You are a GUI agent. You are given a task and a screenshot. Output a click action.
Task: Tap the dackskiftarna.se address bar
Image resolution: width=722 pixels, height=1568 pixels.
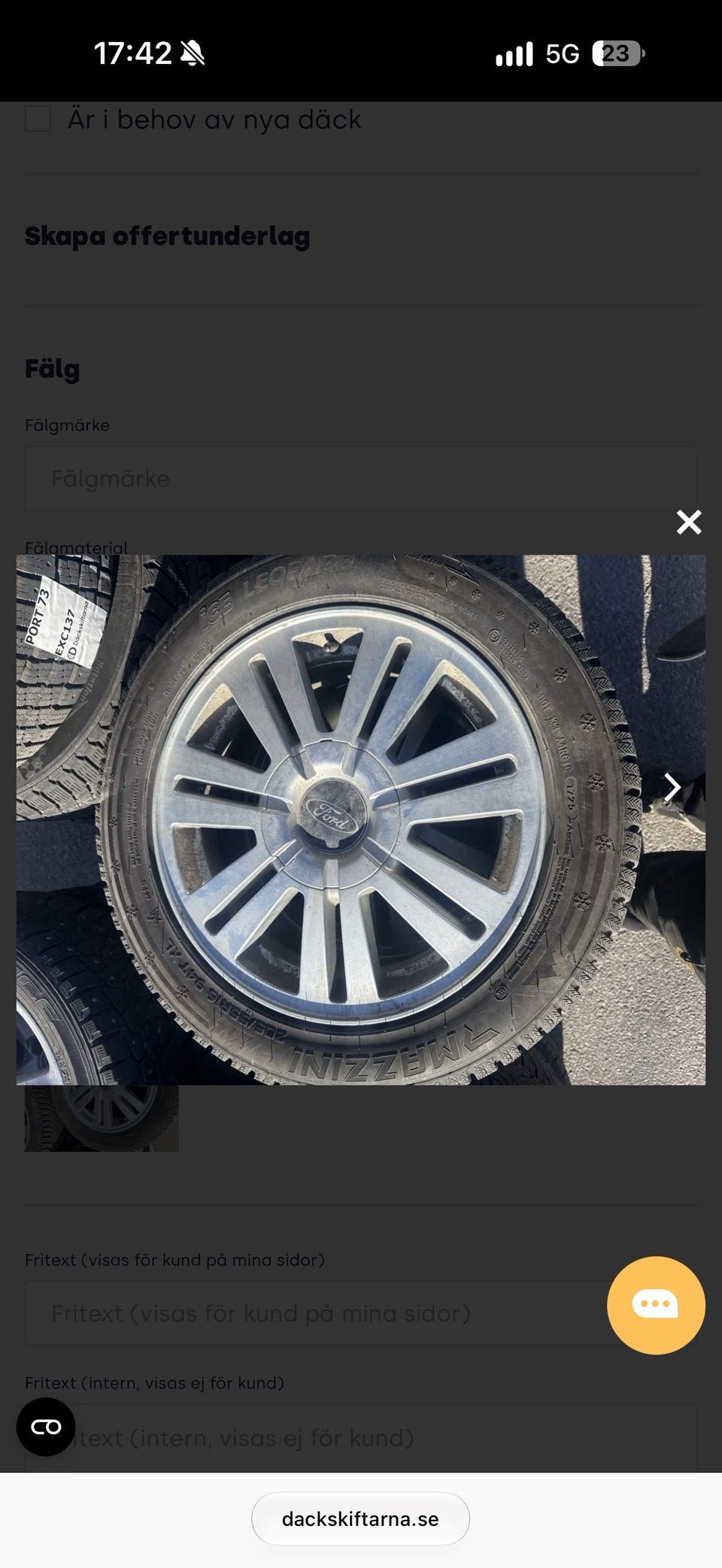coord(360,1518)
